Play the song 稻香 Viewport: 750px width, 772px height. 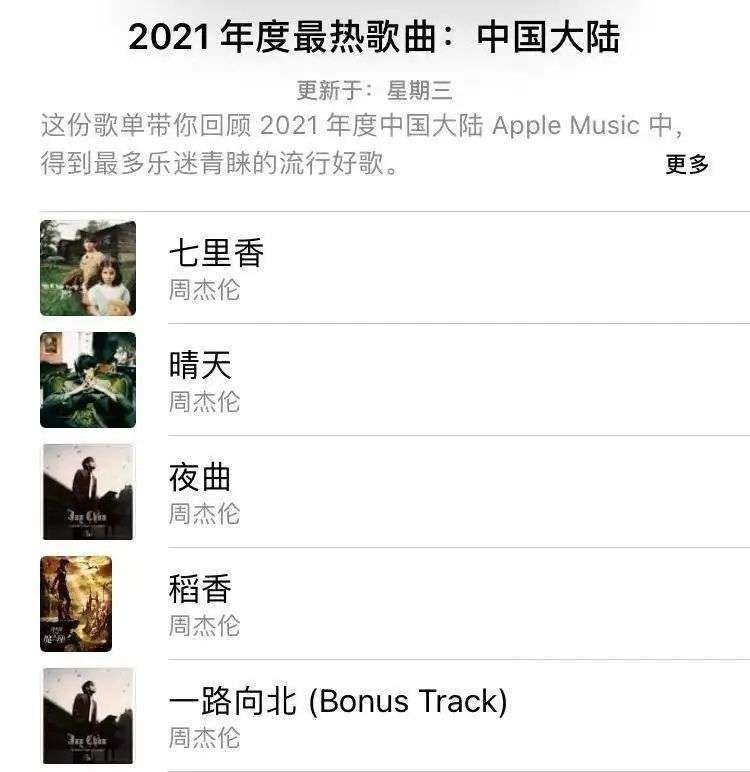click(200, 590)
